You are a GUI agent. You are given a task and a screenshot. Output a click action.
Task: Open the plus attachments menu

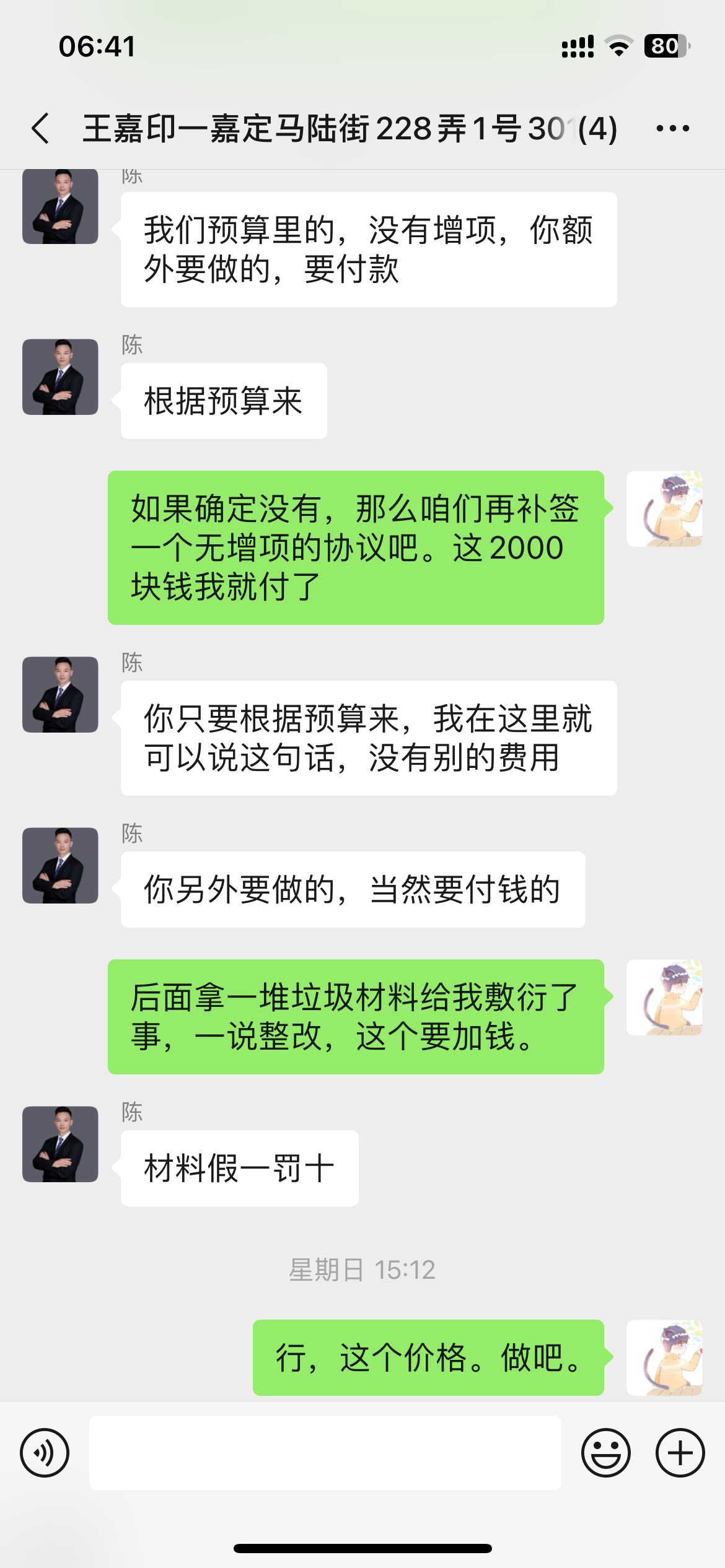tap(680, 1453)
